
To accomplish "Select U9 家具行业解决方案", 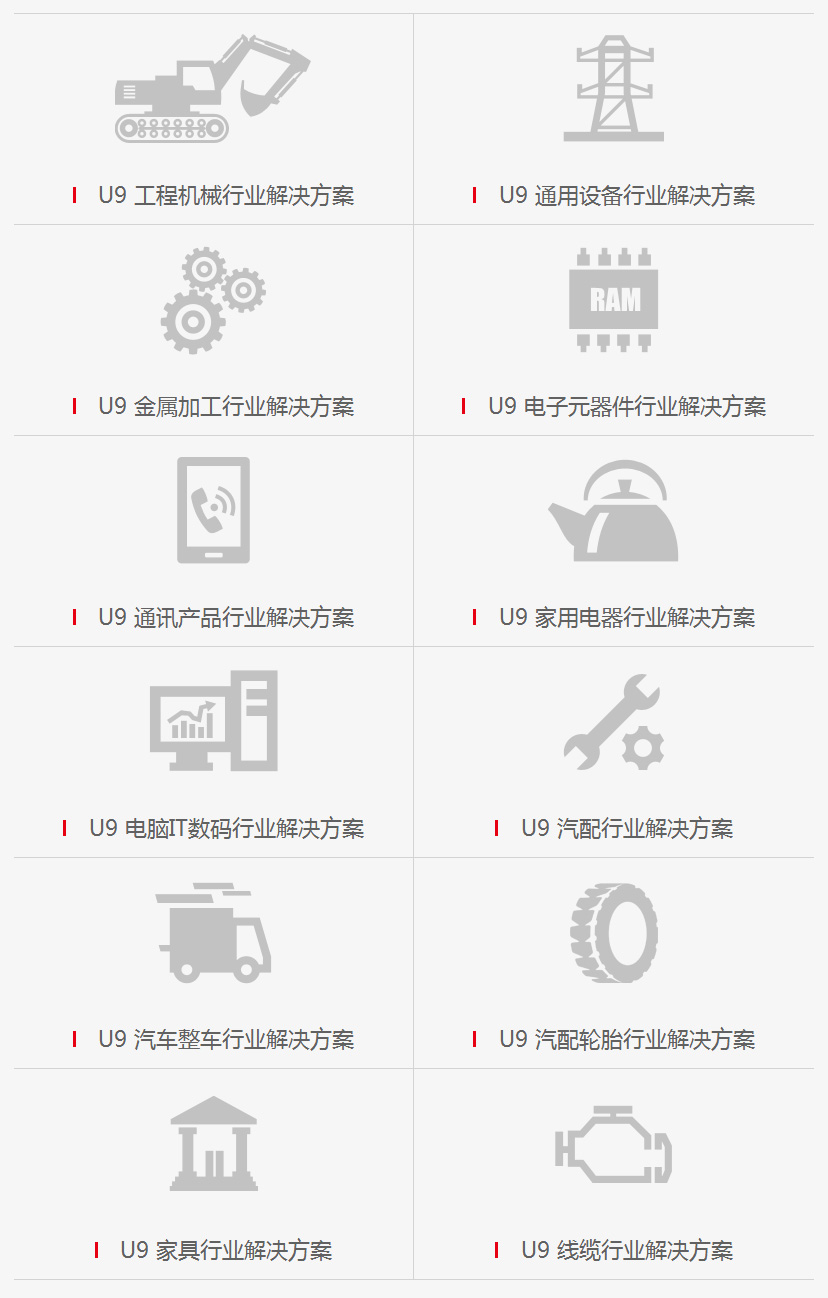I will coord(225,1250).
